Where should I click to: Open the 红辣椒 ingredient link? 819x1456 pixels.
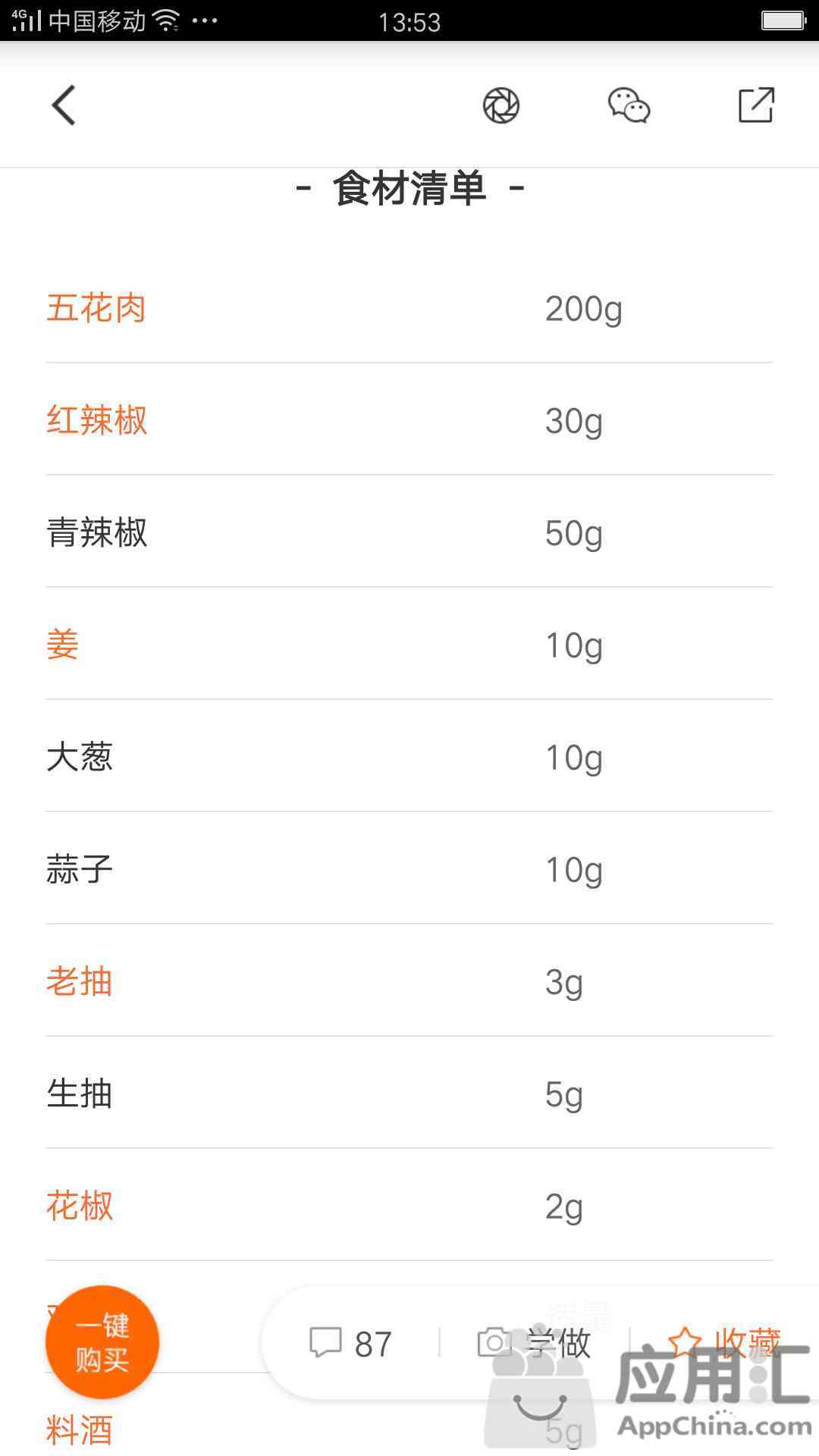pyautogui.click(x=96, y=421)
